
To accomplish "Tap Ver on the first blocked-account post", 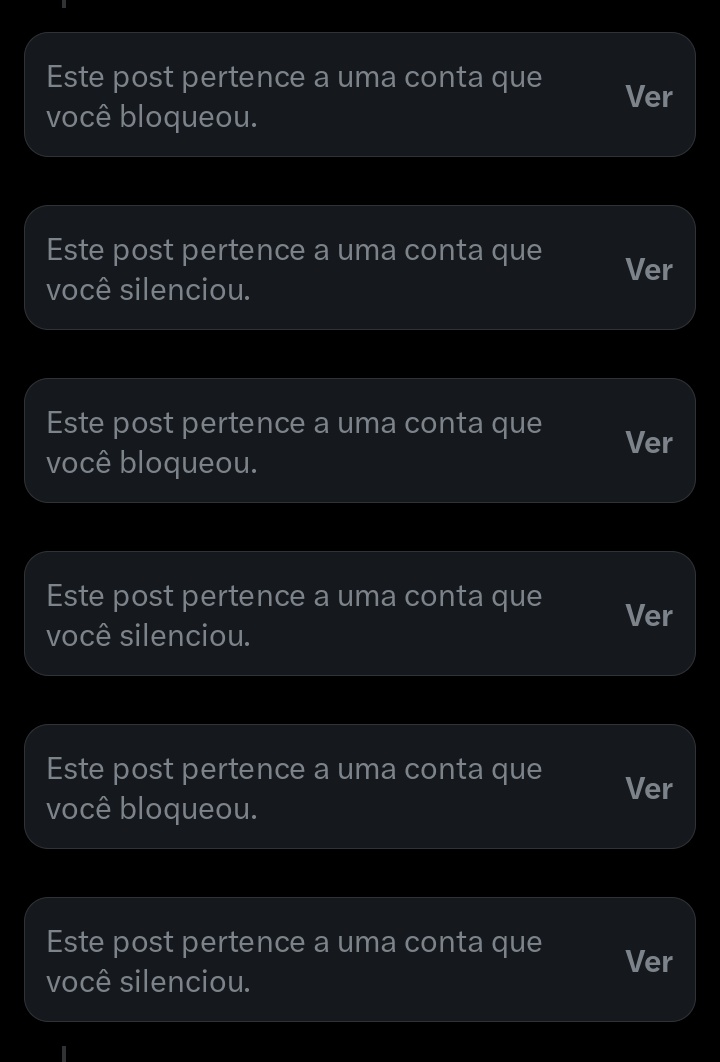I will point(648,96).
